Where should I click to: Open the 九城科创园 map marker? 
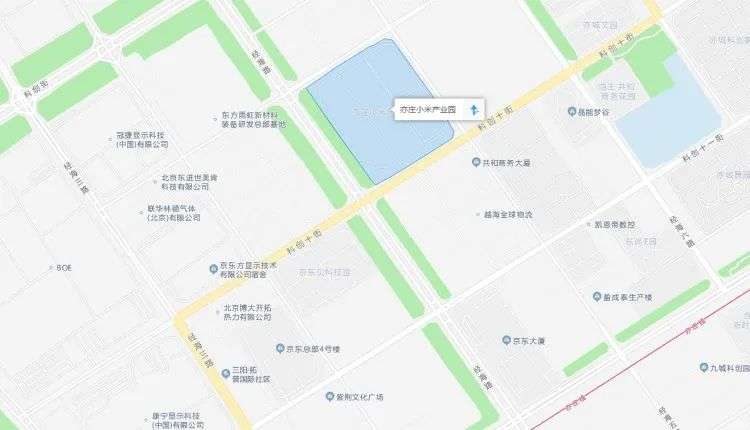[704, 367]
